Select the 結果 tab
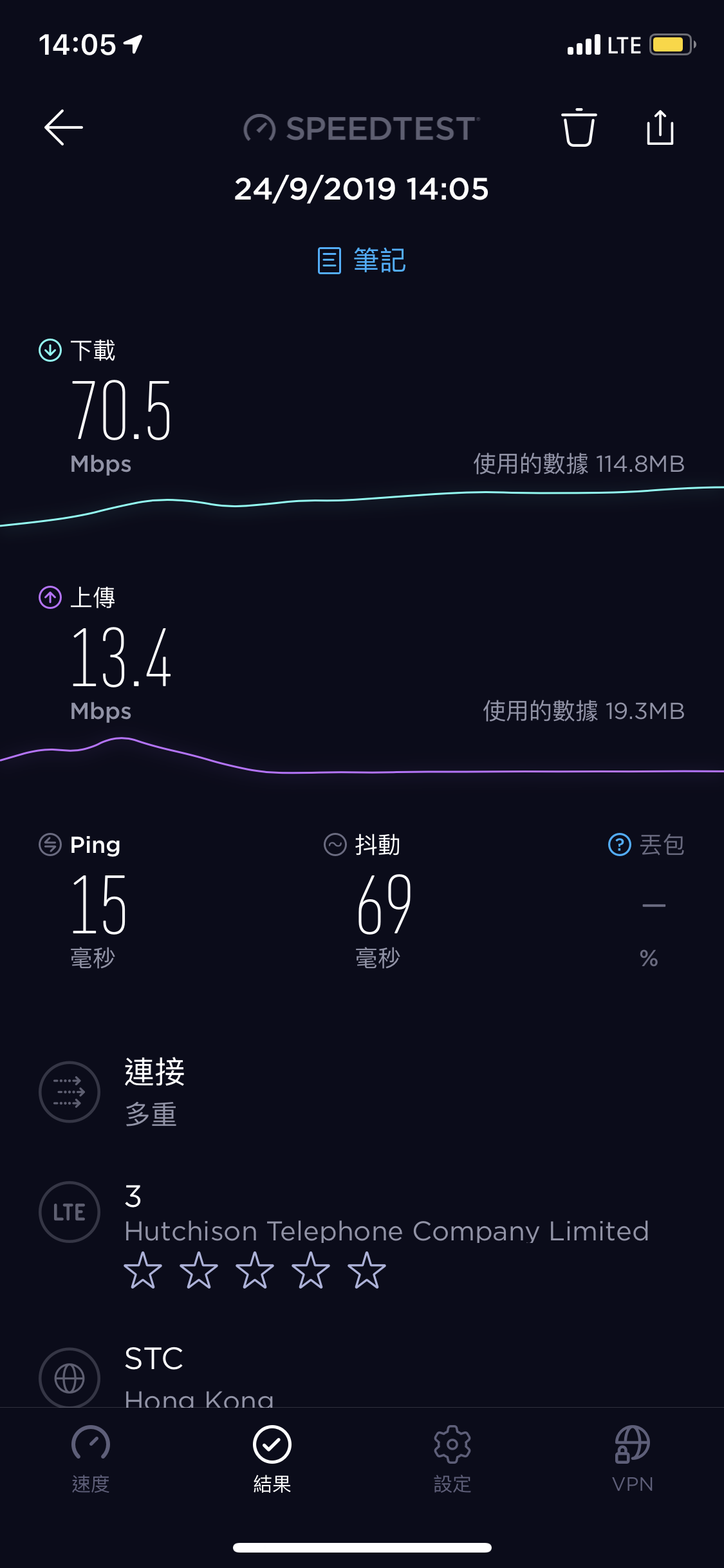724x1568 pixels. 272,1459
